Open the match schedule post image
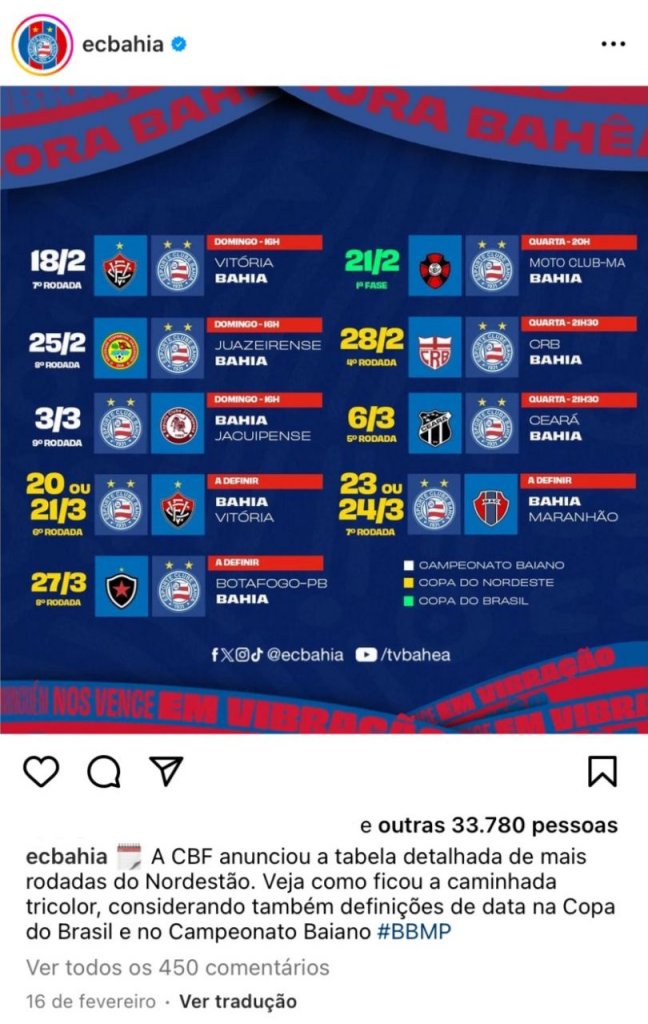The height and width of the screenshot is (1024, 648). pos(324,410)
